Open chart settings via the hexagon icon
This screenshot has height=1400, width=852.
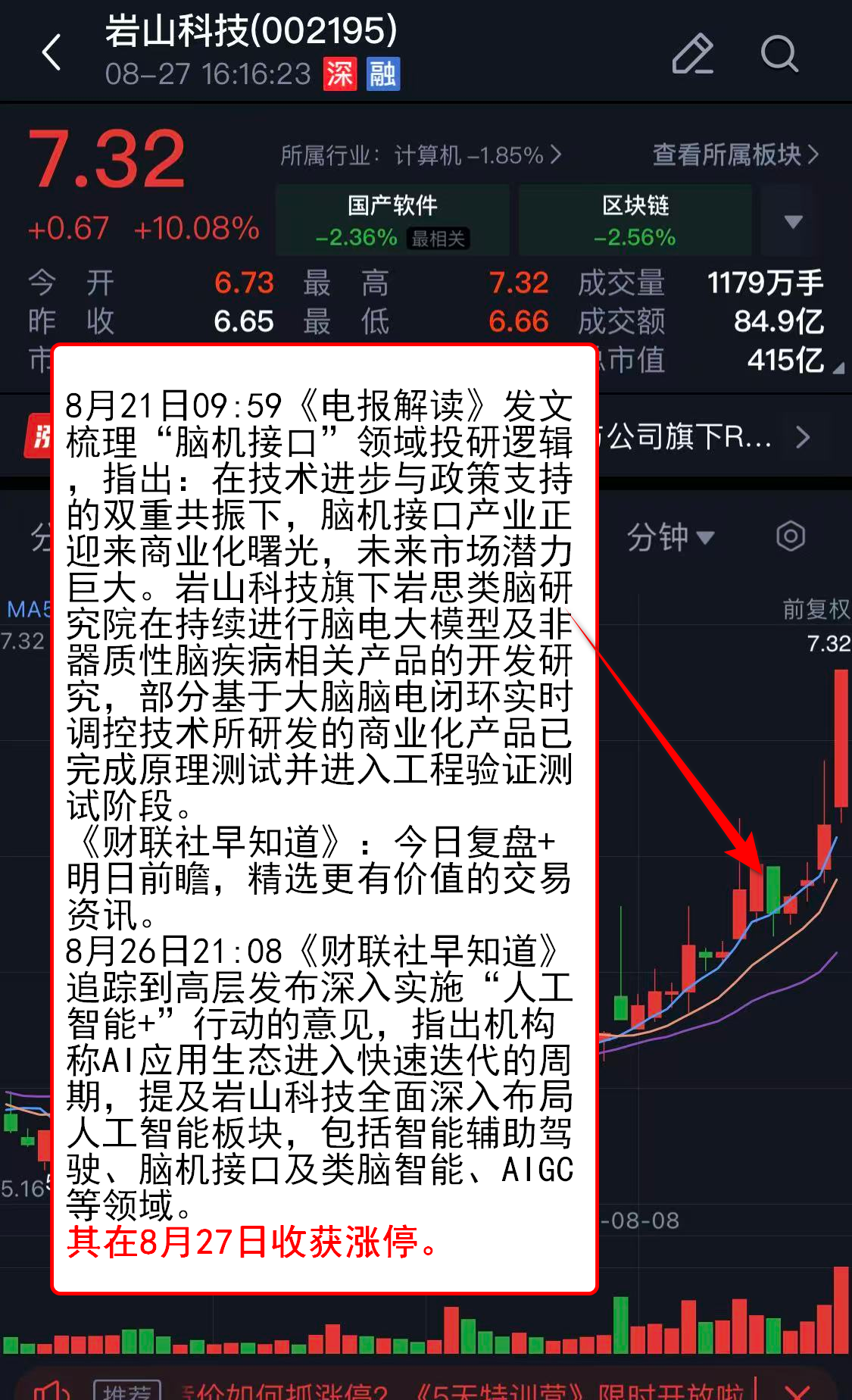(x=790, y=536)
